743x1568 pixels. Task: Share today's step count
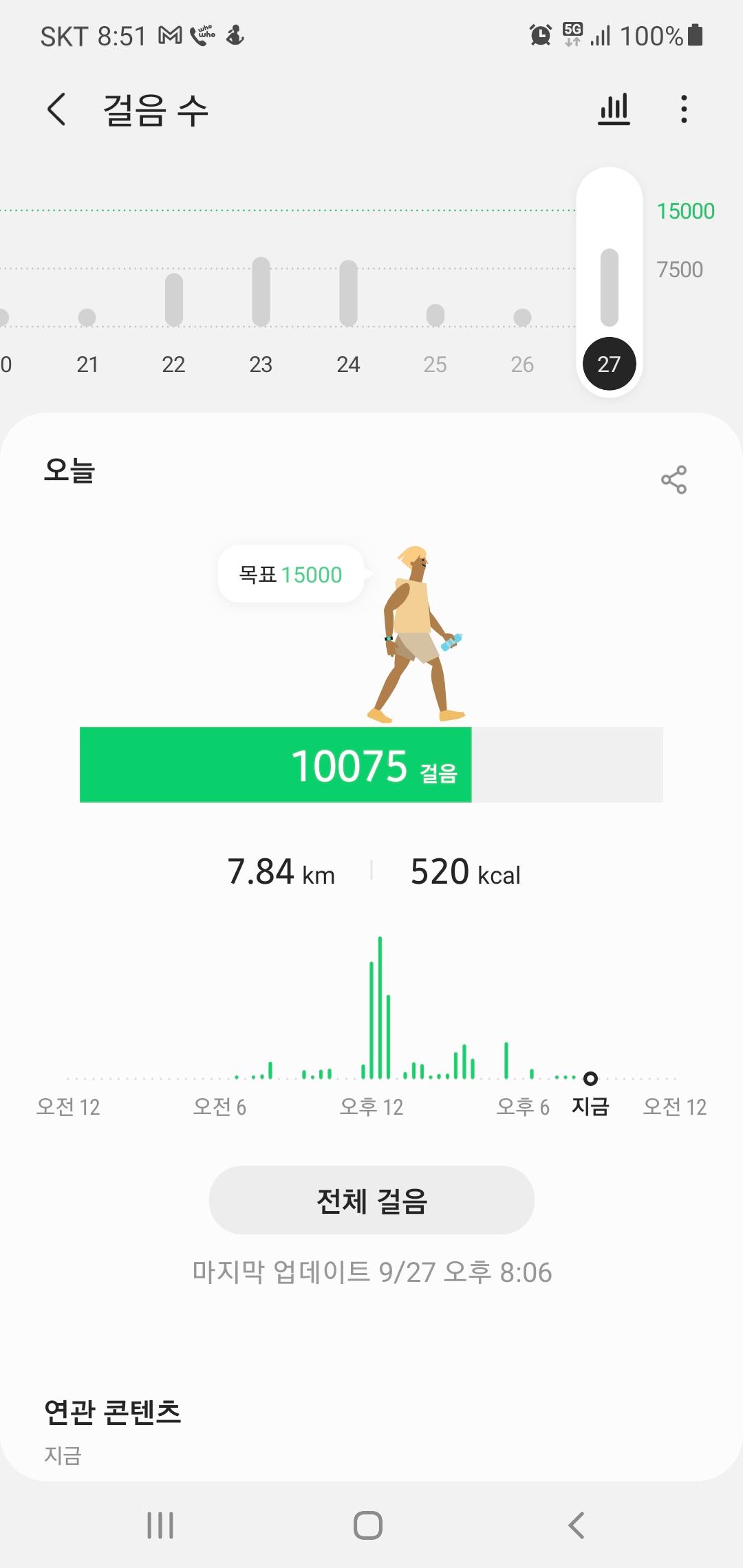pos(674,479)
